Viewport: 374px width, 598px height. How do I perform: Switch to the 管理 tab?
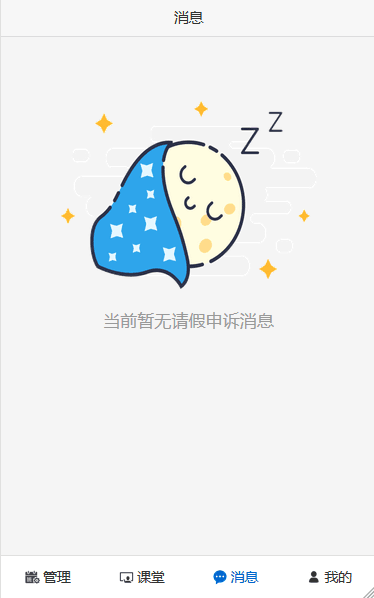(48, 577)
